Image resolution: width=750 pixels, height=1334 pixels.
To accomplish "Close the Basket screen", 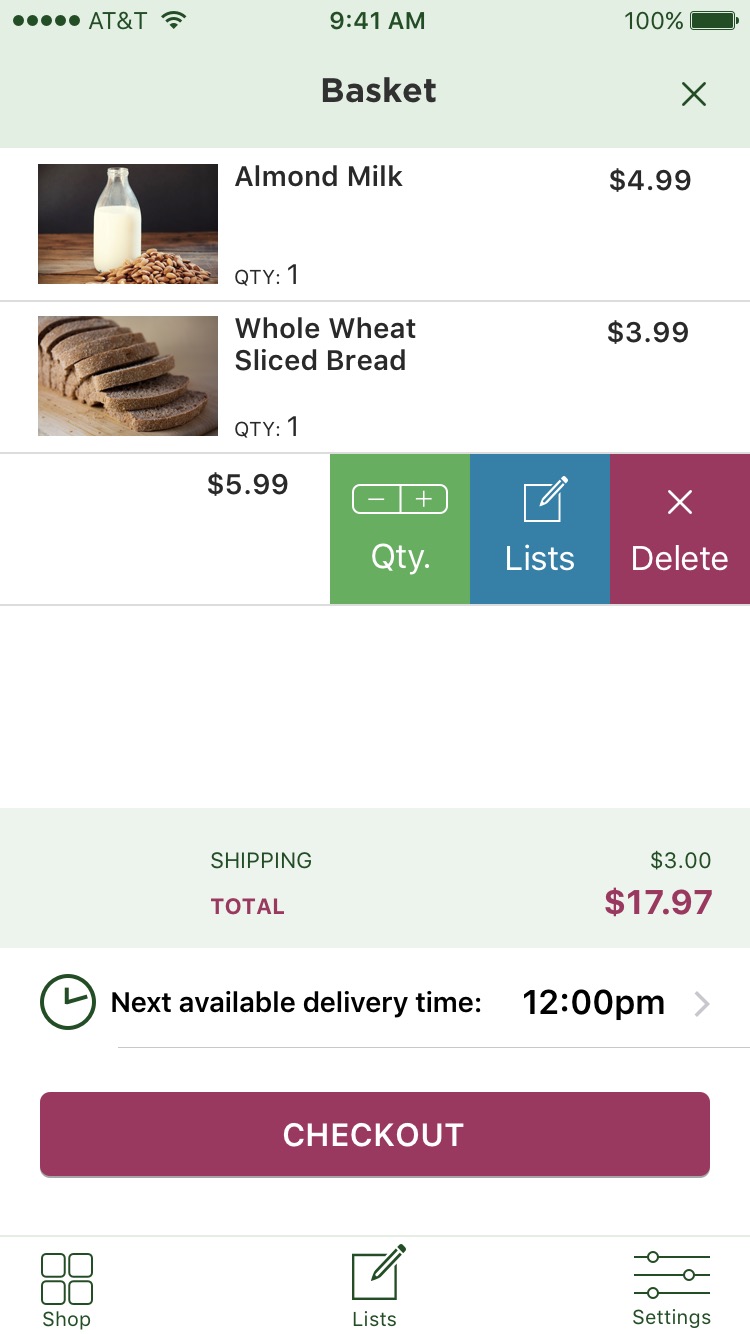I will (693, 94).
